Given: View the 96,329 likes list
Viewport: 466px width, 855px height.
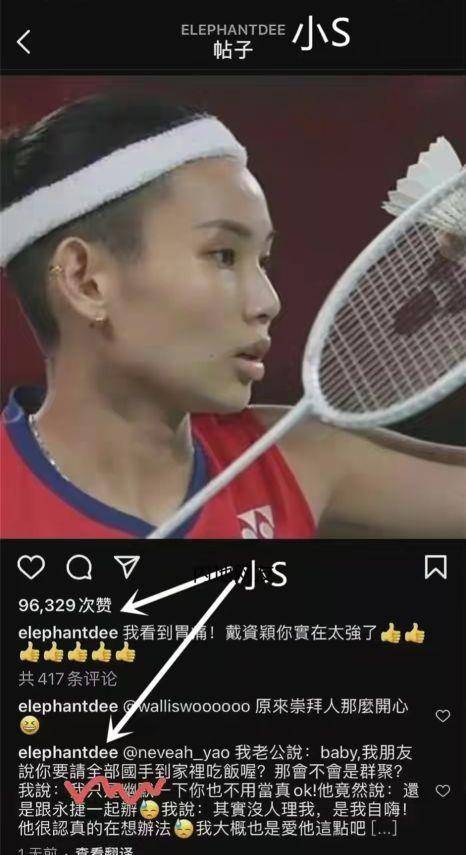Looking at the screenshot, I should coord(65,605).
